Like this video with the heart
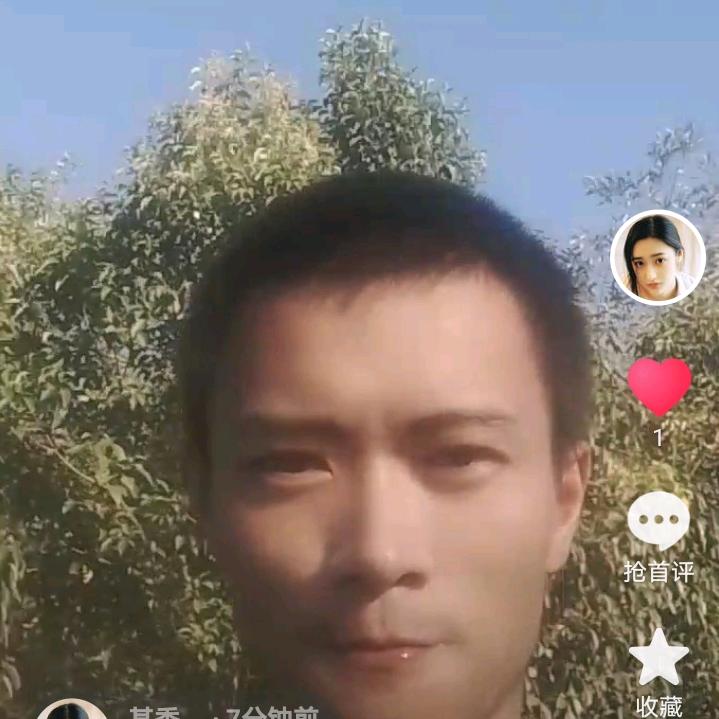719x719 pixels. 659,387
